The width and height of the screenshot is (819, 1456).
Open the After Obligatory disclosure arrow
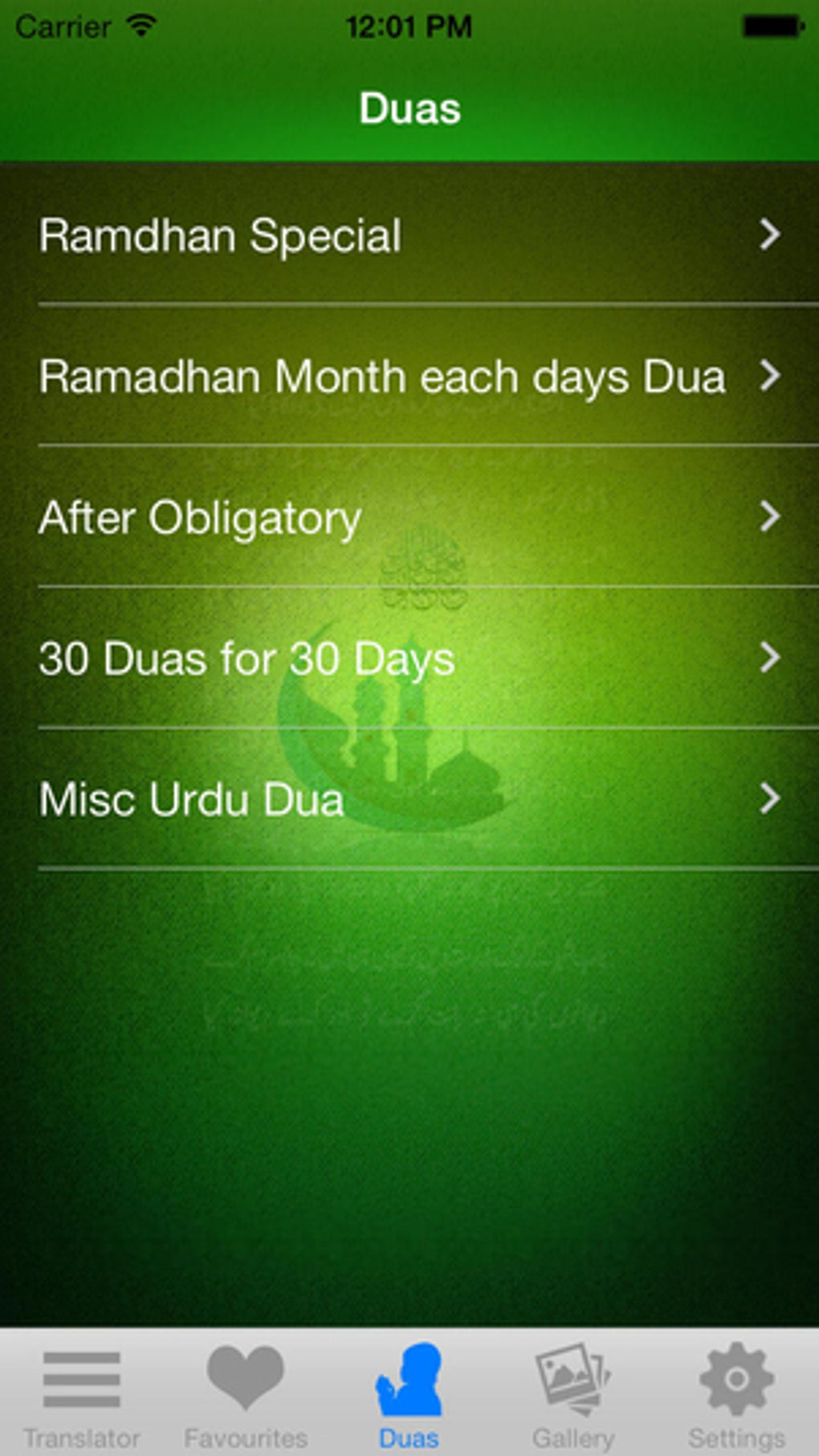point(771,518)
